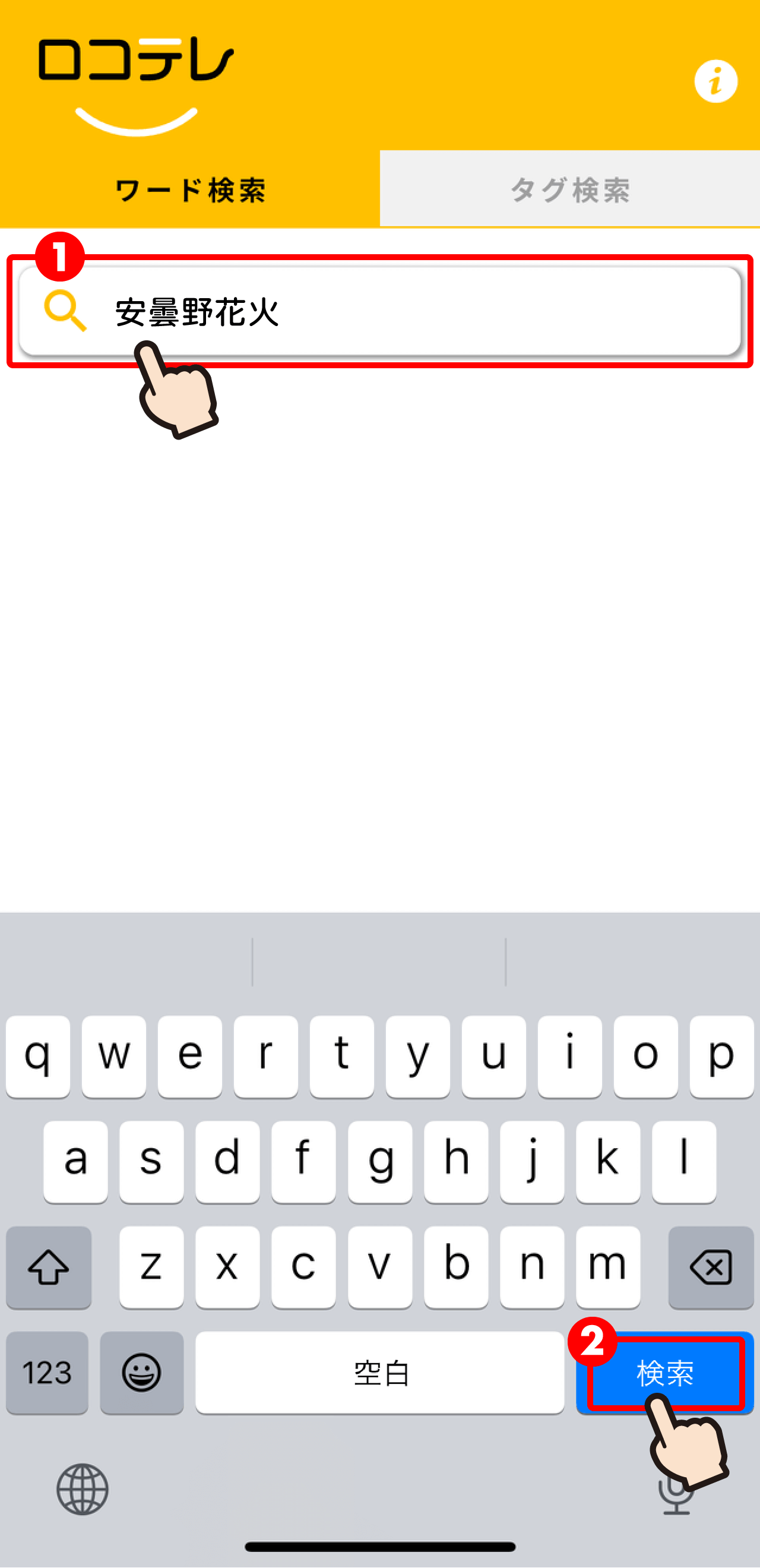Tap the shift key
Screen dimensions: 760x1568
click(x=49, y=1267)
